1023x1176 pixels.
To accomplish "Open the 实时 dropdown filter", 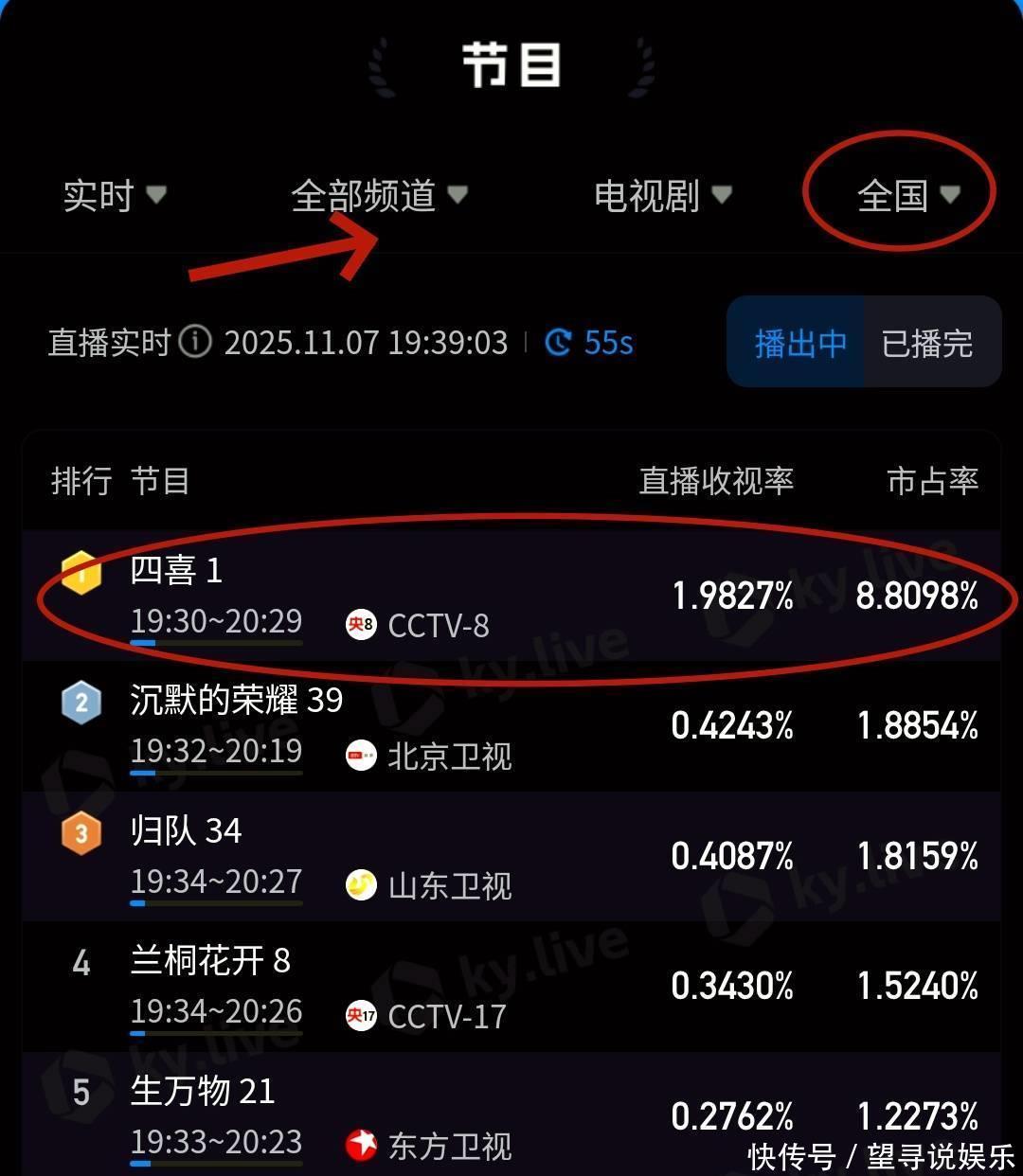I will coord(114,196).
